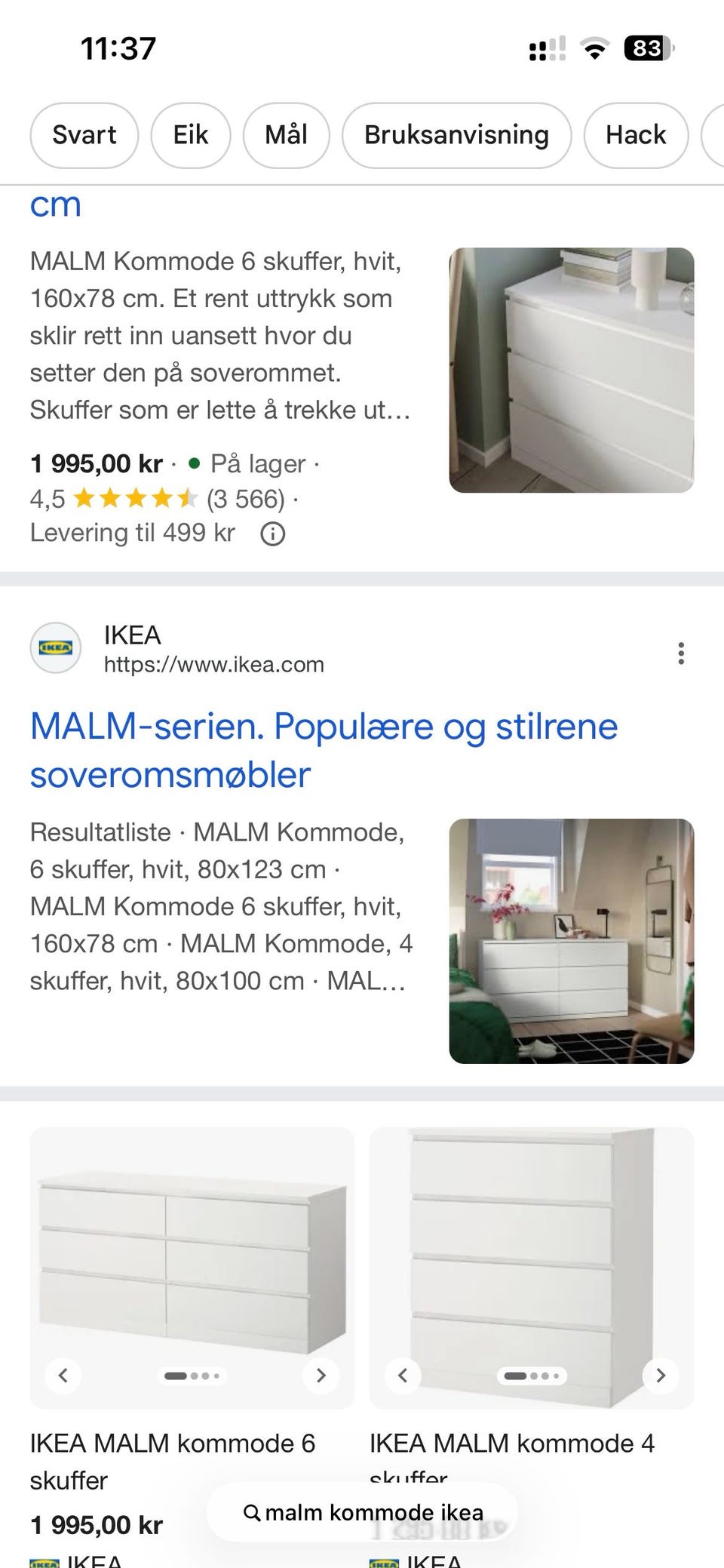
Task: Select the Svart filter chip
Action: tap(83, 134)
